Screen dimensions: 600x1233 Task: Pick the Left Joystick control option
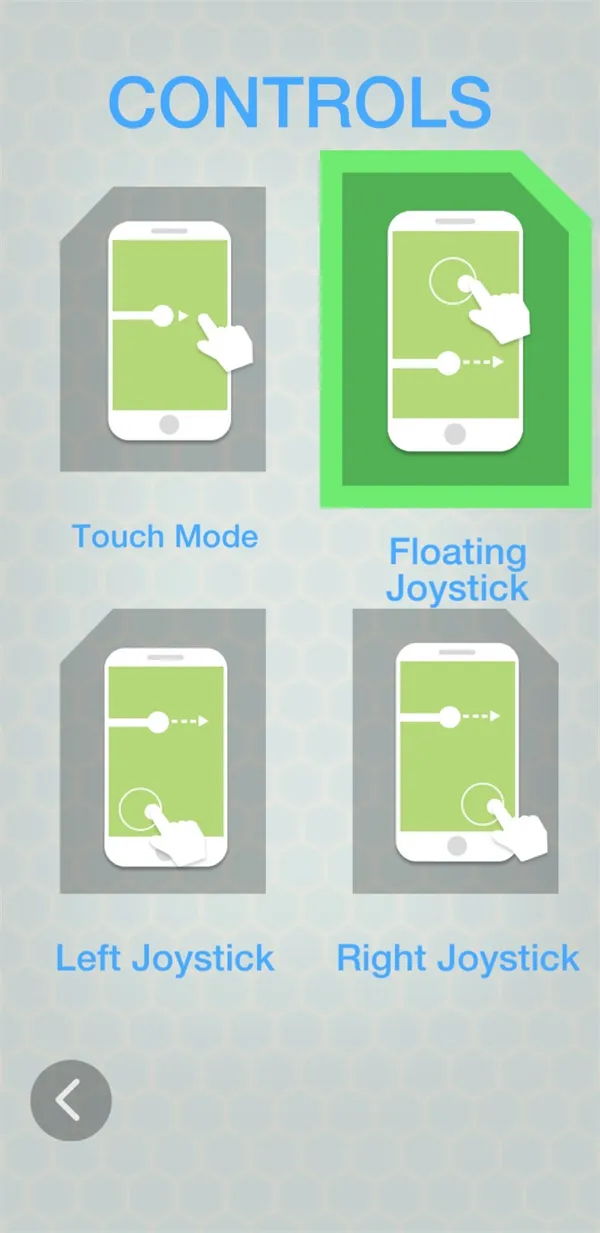[x=163, y=752]
